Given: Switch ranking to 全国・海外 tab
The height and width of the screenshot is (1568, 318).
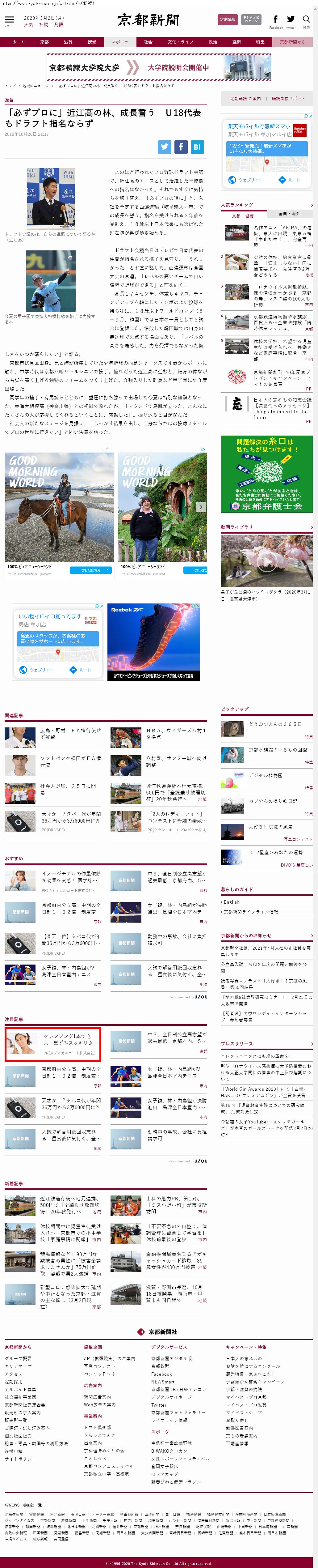Looking at the screenshot, I should click(289, 214).
